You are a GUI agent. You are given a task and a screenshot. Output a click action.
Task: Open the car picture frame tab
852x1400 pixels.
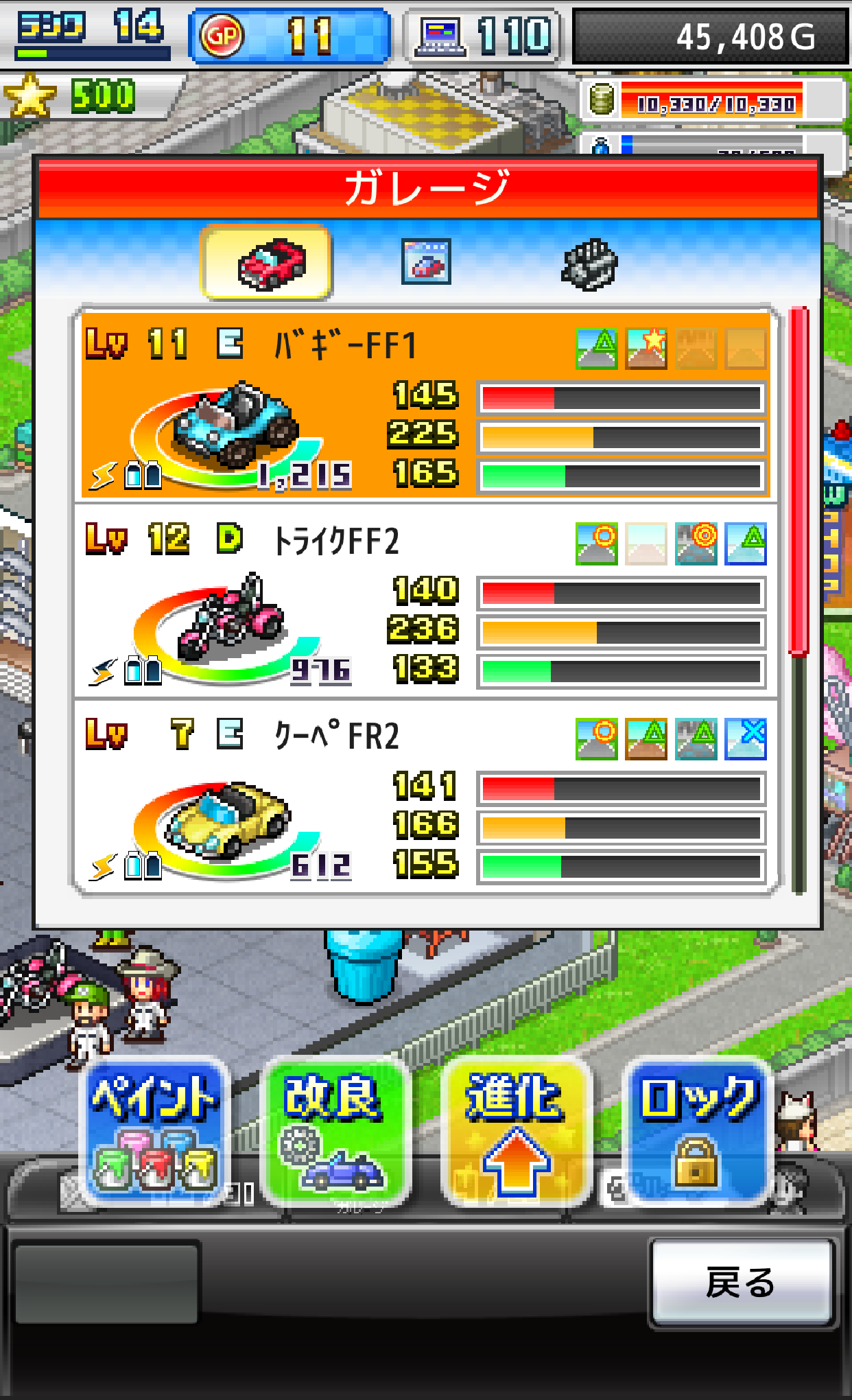pyautogui.click(x=425, y=262)
